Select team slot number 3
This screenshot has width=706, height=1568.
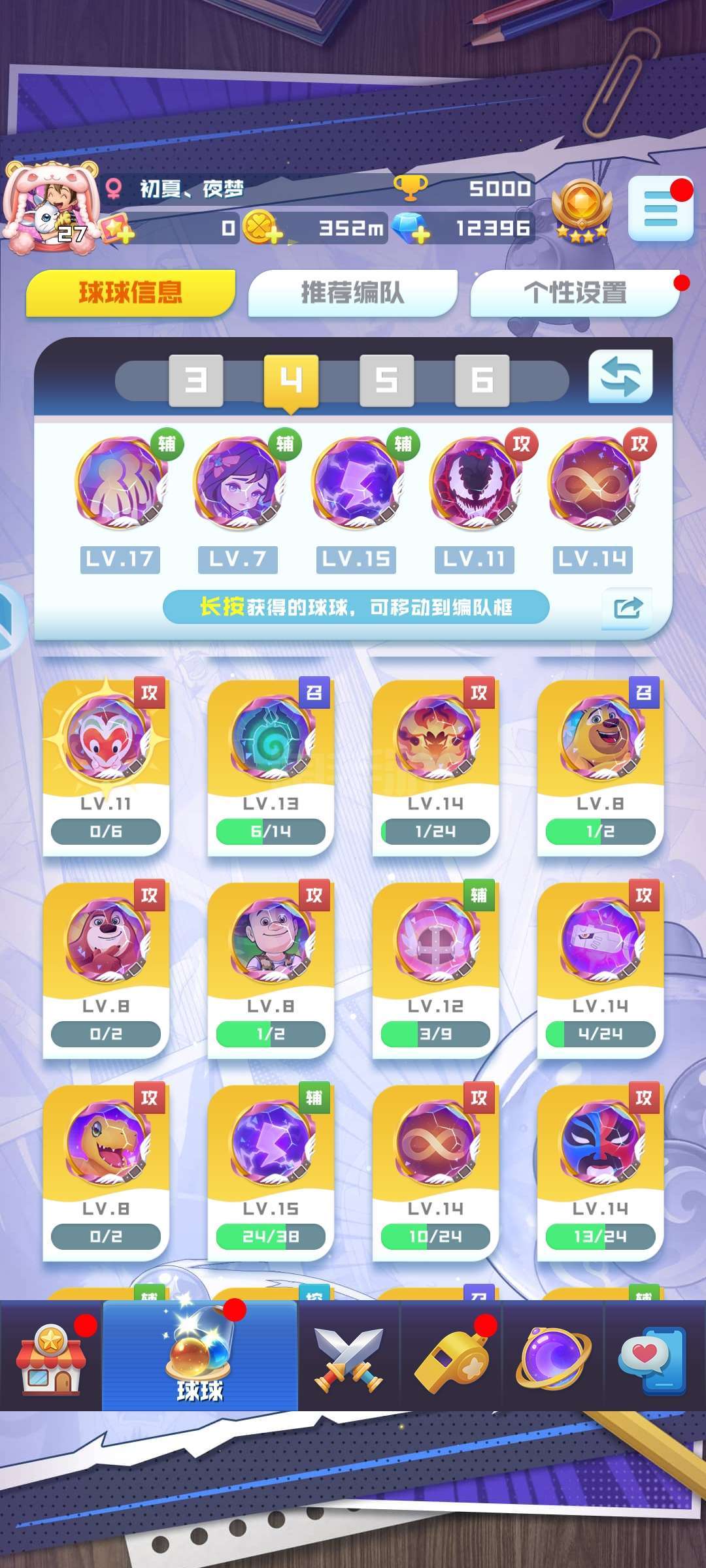point(196,380)
